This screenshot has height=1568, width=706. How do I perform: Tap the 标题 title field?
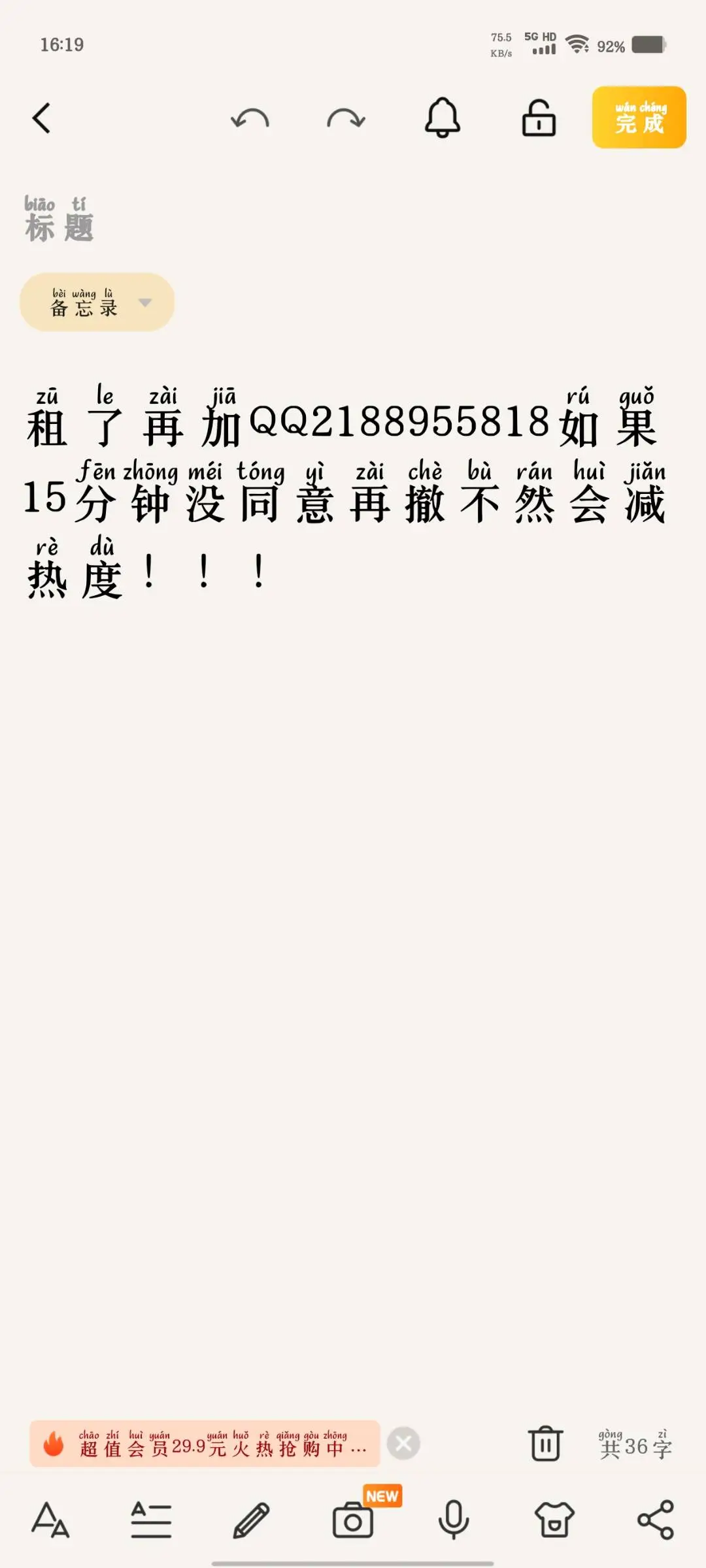click(x=59, y=221)
